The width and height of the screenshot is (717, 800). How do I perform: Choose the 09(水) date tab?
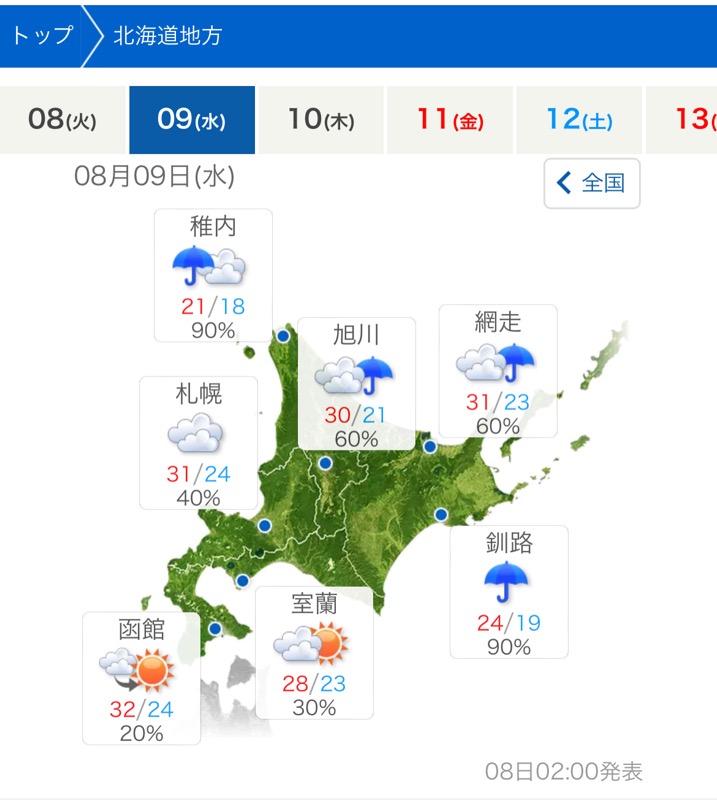191,120
